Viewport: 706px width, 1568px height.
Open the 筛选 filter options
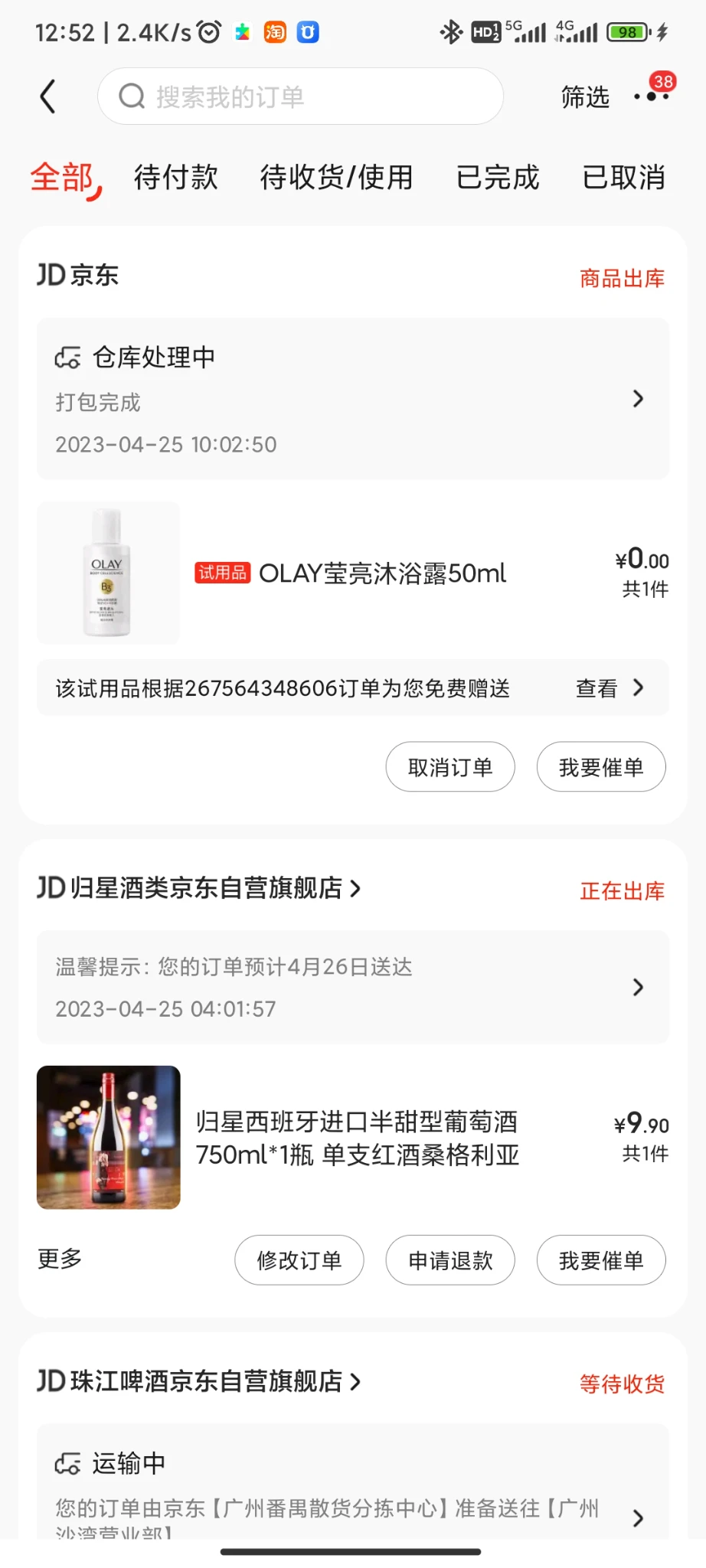(x=585, y=97)
